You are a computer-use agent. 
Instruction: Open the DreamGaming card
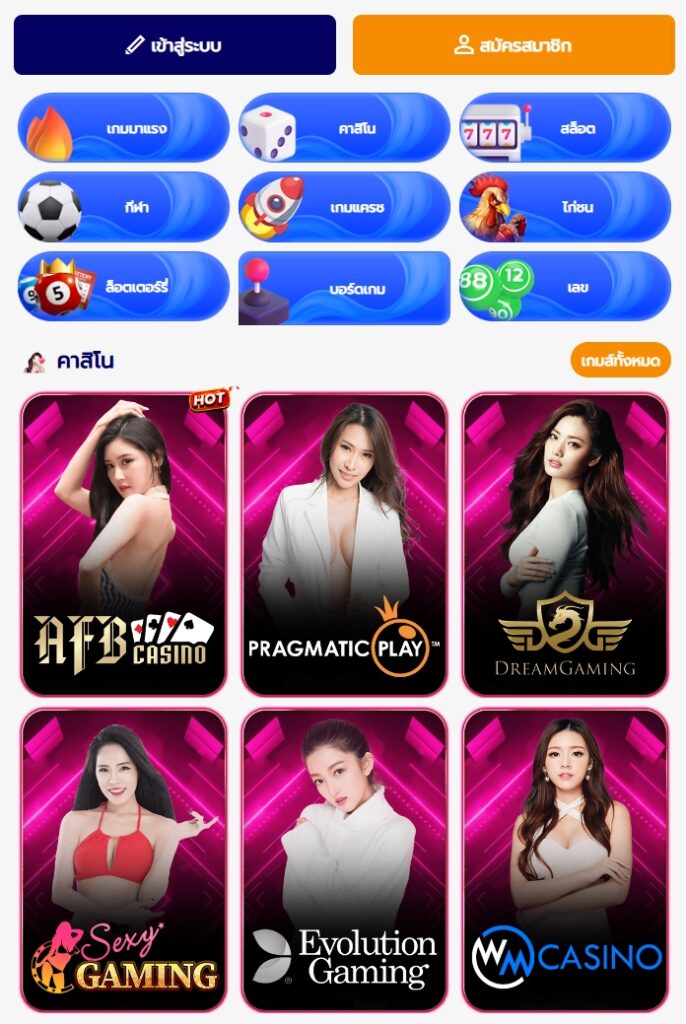click(565, 544)
